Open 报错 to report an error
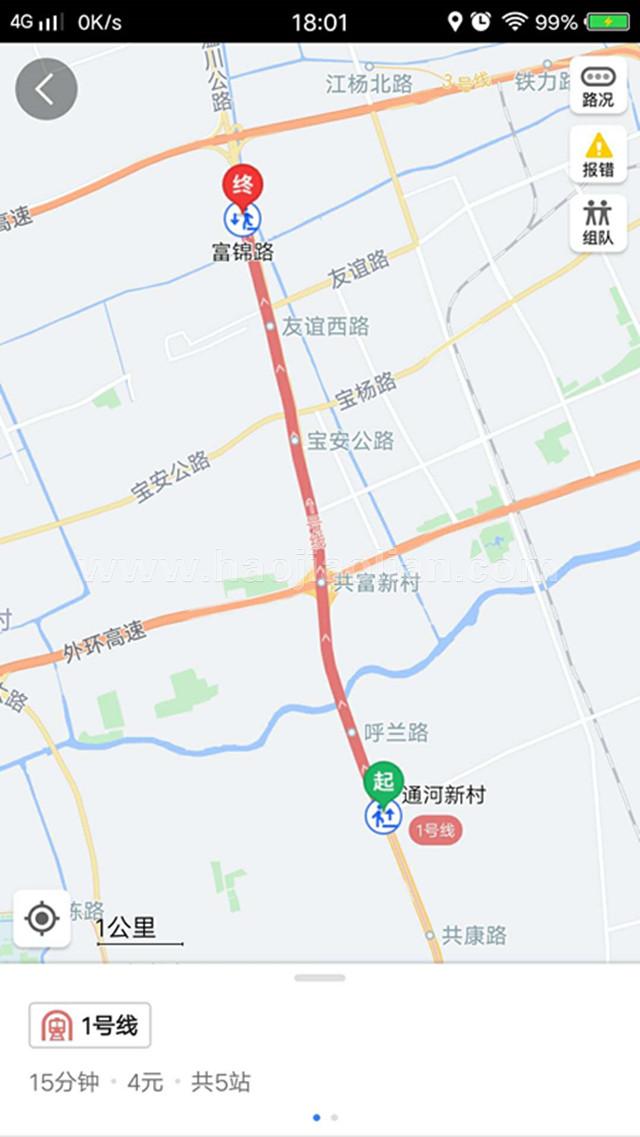Viewport: 640px width, 1137px height. coord(598,155)
